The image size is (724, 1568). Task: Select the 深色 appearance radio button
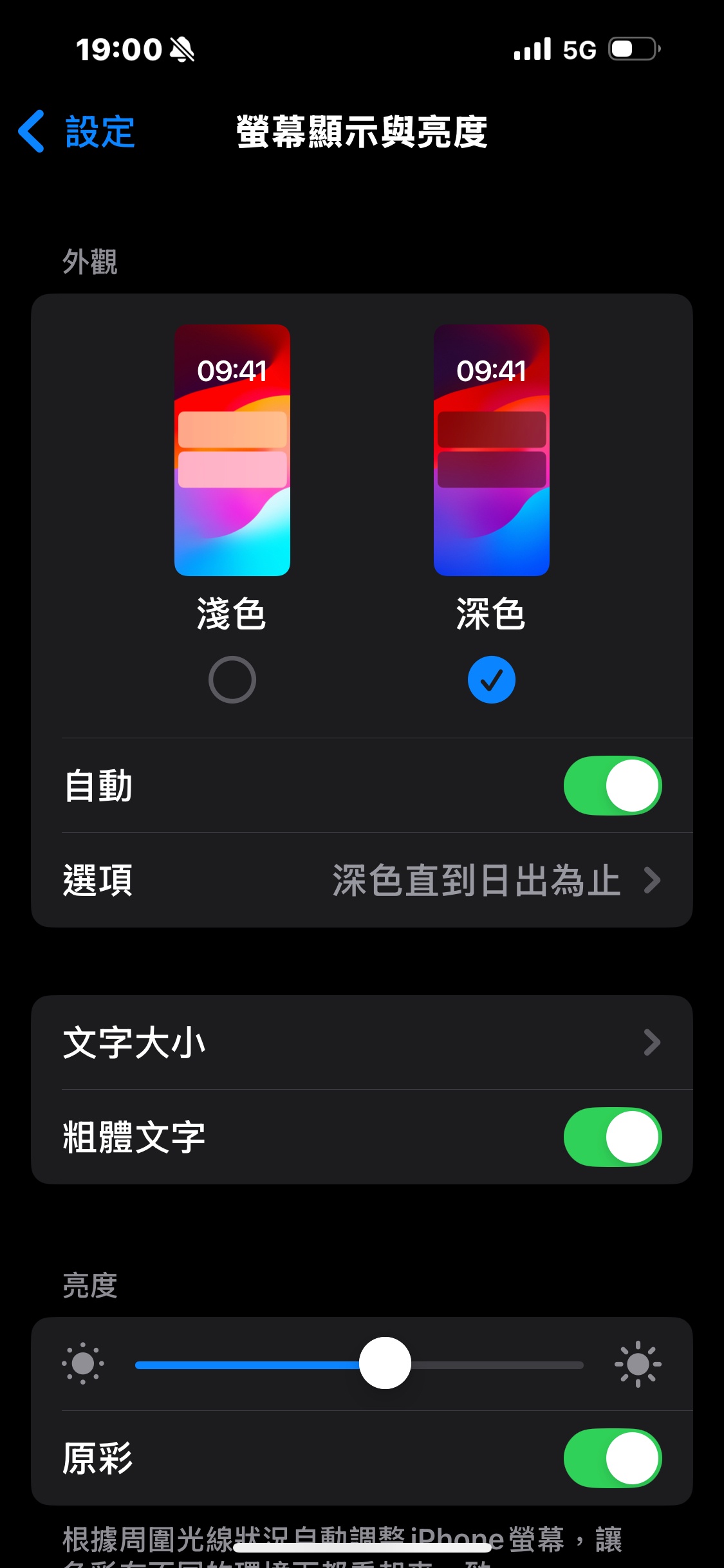click(491, 679)
